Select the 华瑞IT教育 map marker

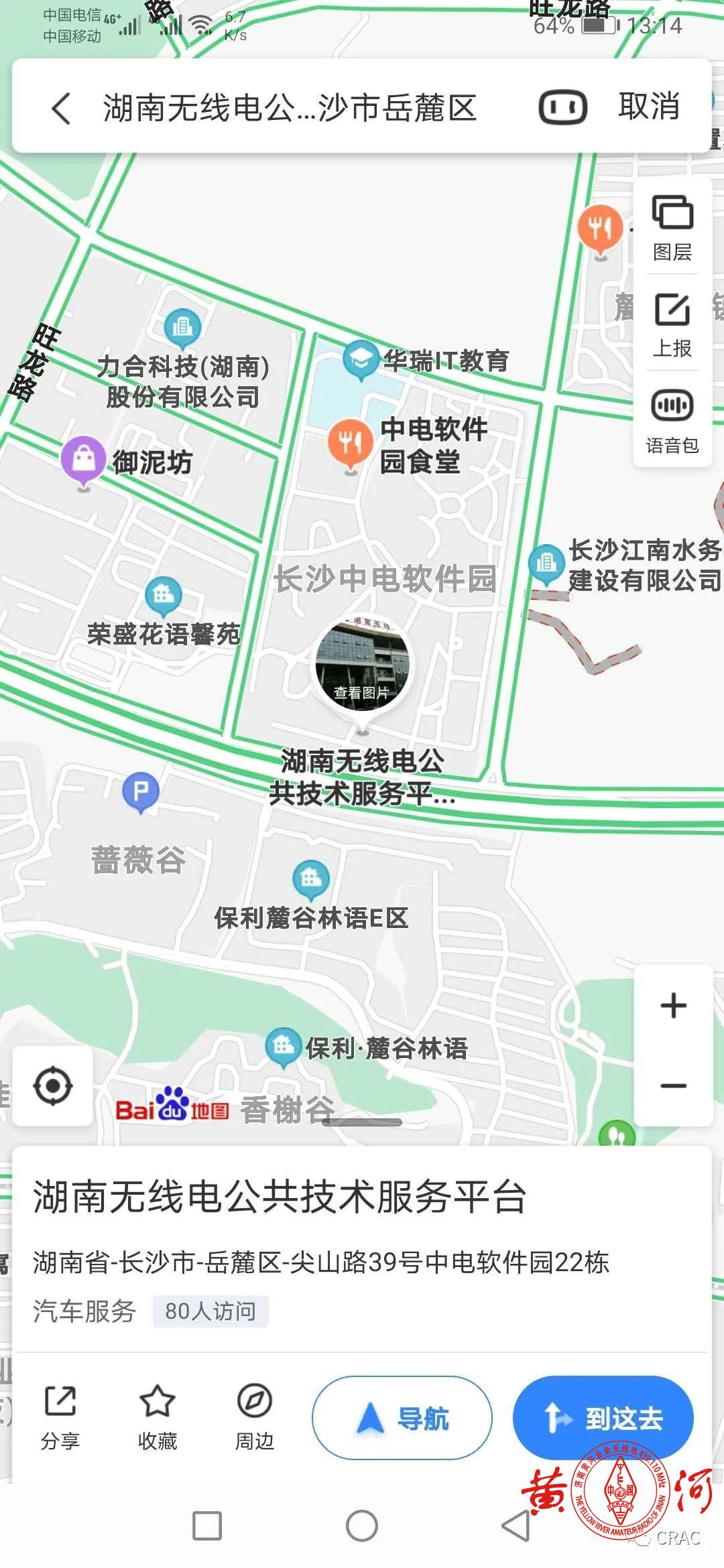(361, 359)
